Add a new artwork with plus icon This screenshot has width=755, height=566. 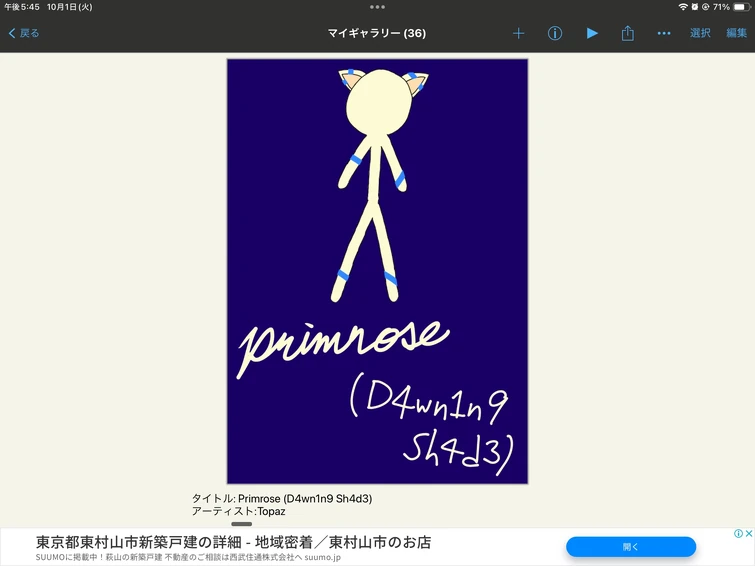[518, 33]
